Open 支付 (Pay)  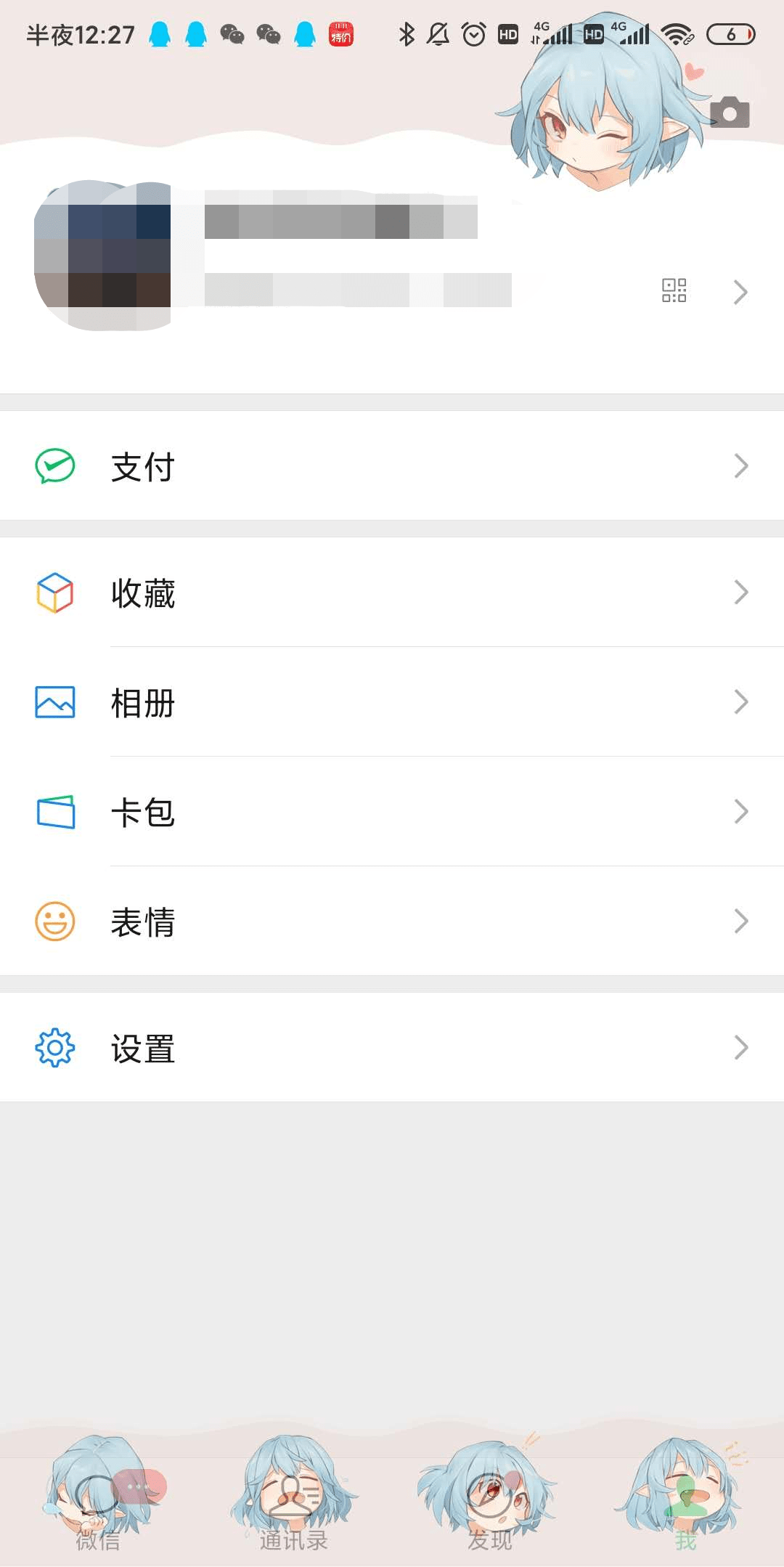[x=392, y=466]
